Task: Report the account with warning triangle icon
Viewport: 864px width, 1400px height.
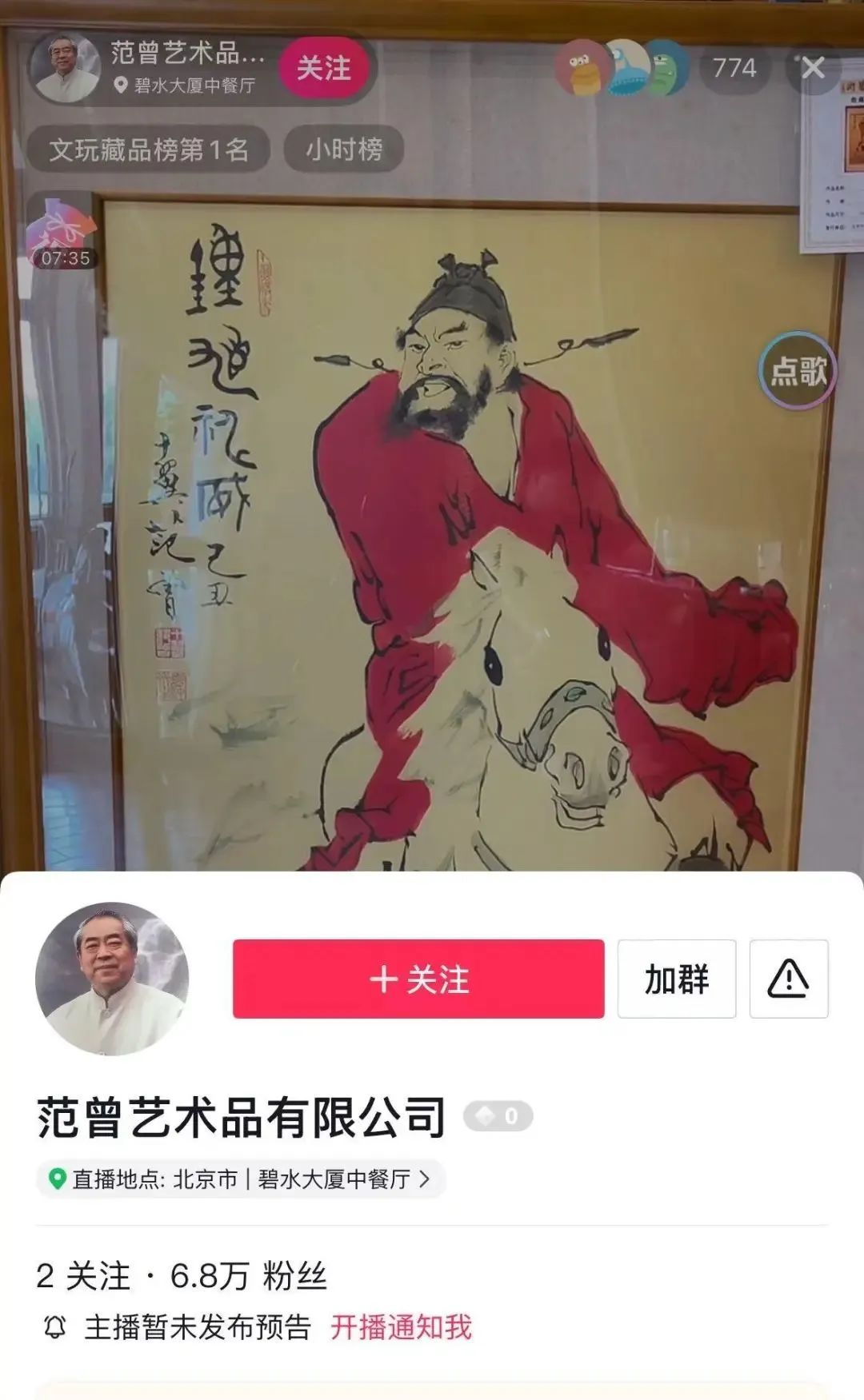Action: point(788,979)
